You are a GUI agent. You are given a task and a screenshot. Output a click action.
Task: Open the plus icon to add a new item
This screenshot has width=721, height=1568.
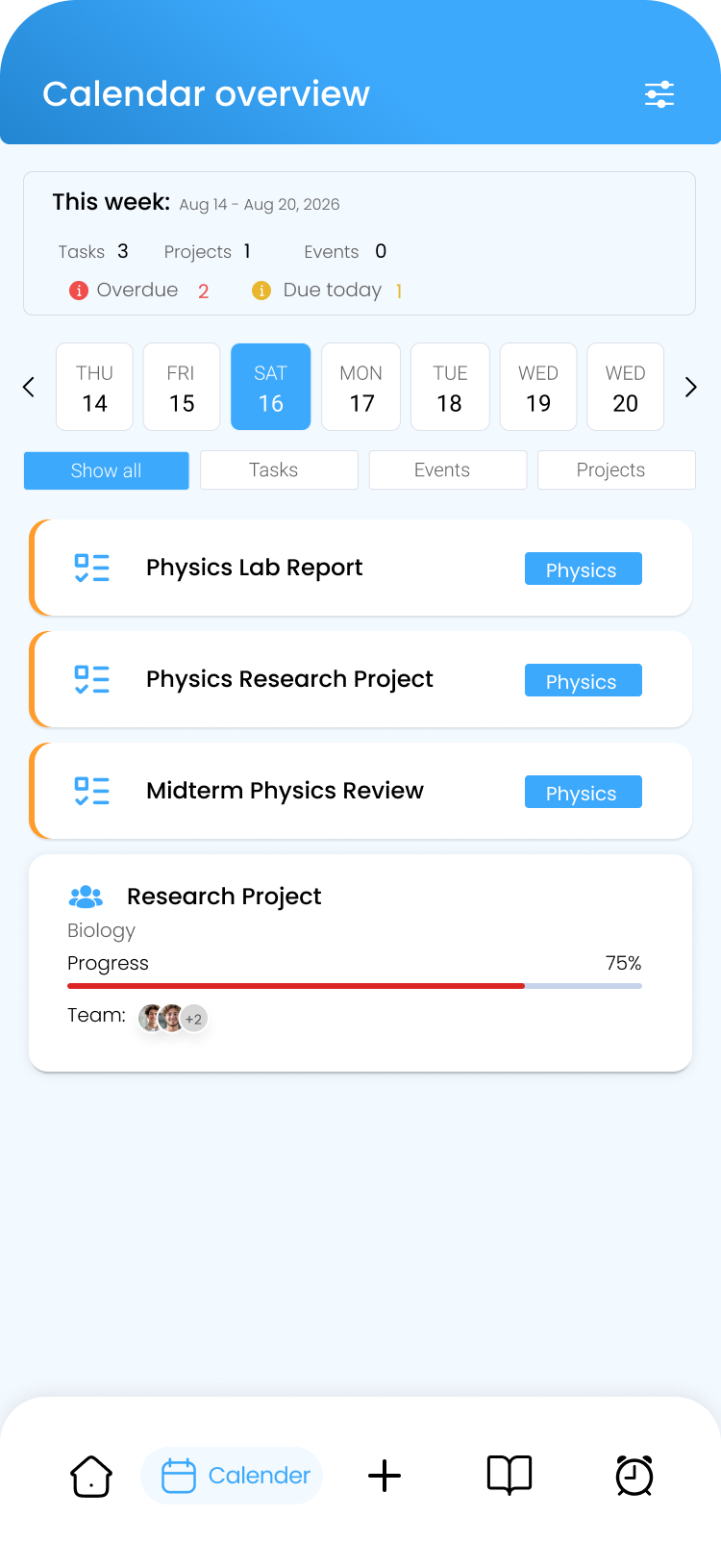pyautogui.click(x=384, y=1475)
